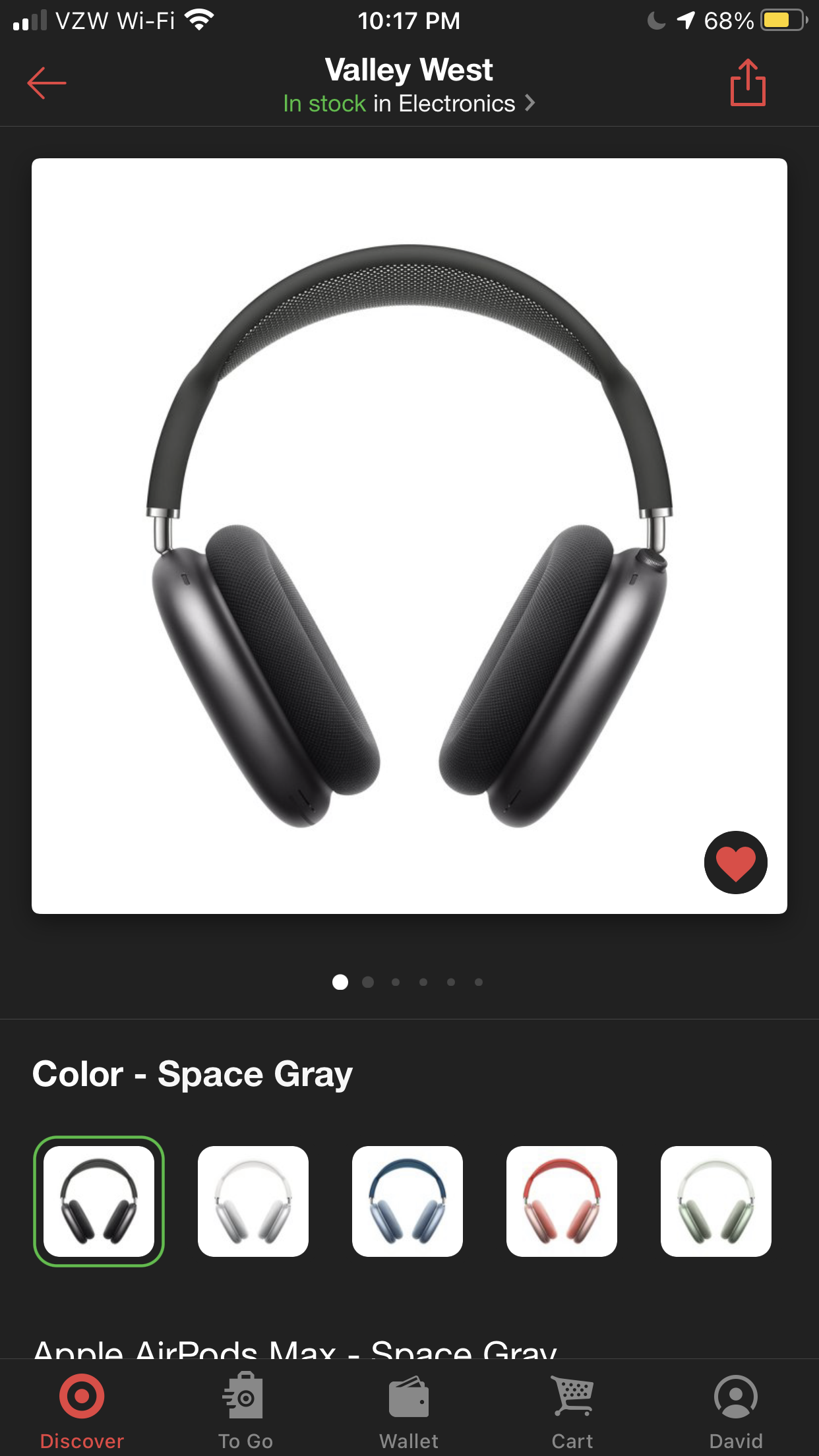Choose the Green color option
The width and height of the screenshot is (819, 1456).
(716, 1201)
